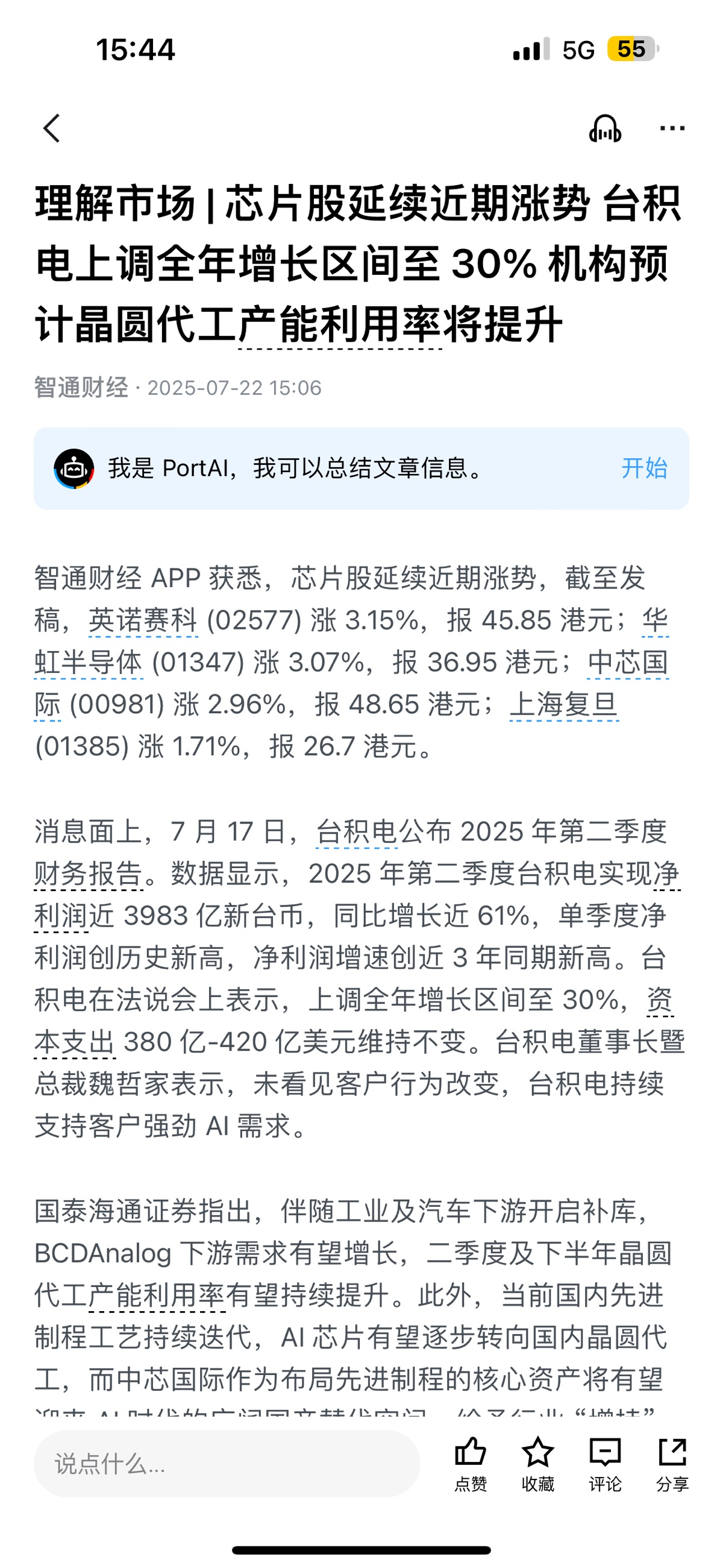Image resolution: width=723 pixels, height=1568 pixels.
Task: Share the article via 分享
Action: [672, 1464]
